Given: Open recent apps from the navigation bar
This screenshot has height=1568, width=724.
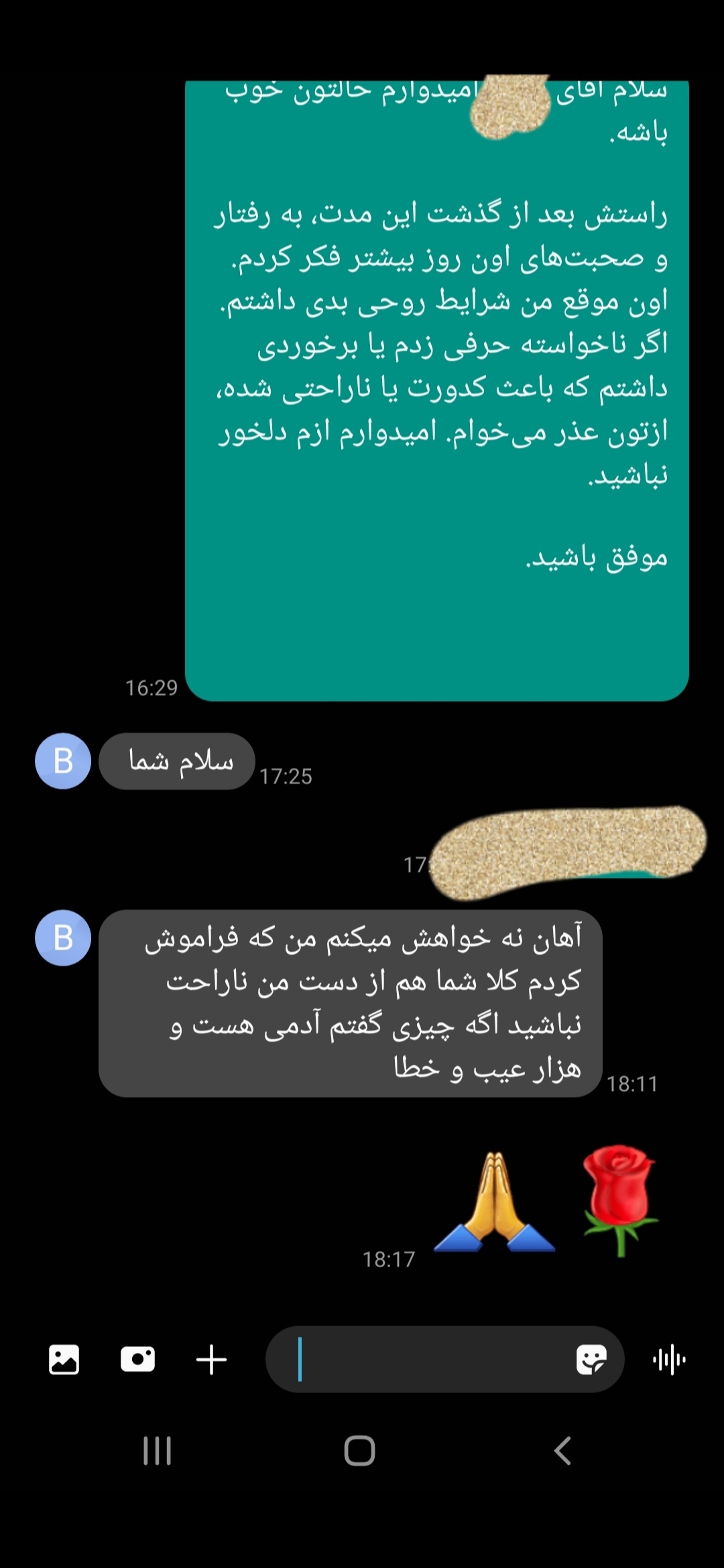Looking at the screenshot, I should [158, 1451].
